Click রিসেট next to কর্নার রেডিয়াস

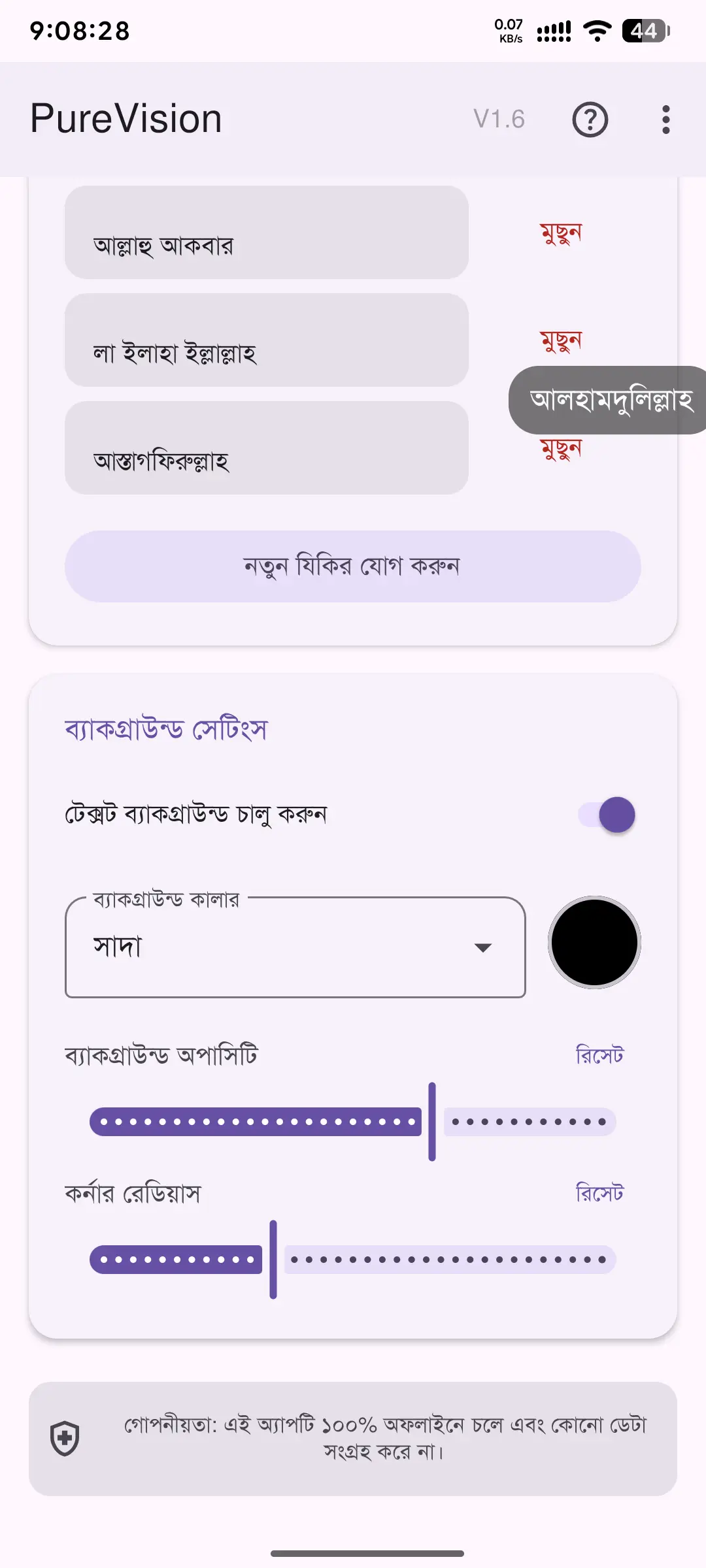coord(599,1192)
